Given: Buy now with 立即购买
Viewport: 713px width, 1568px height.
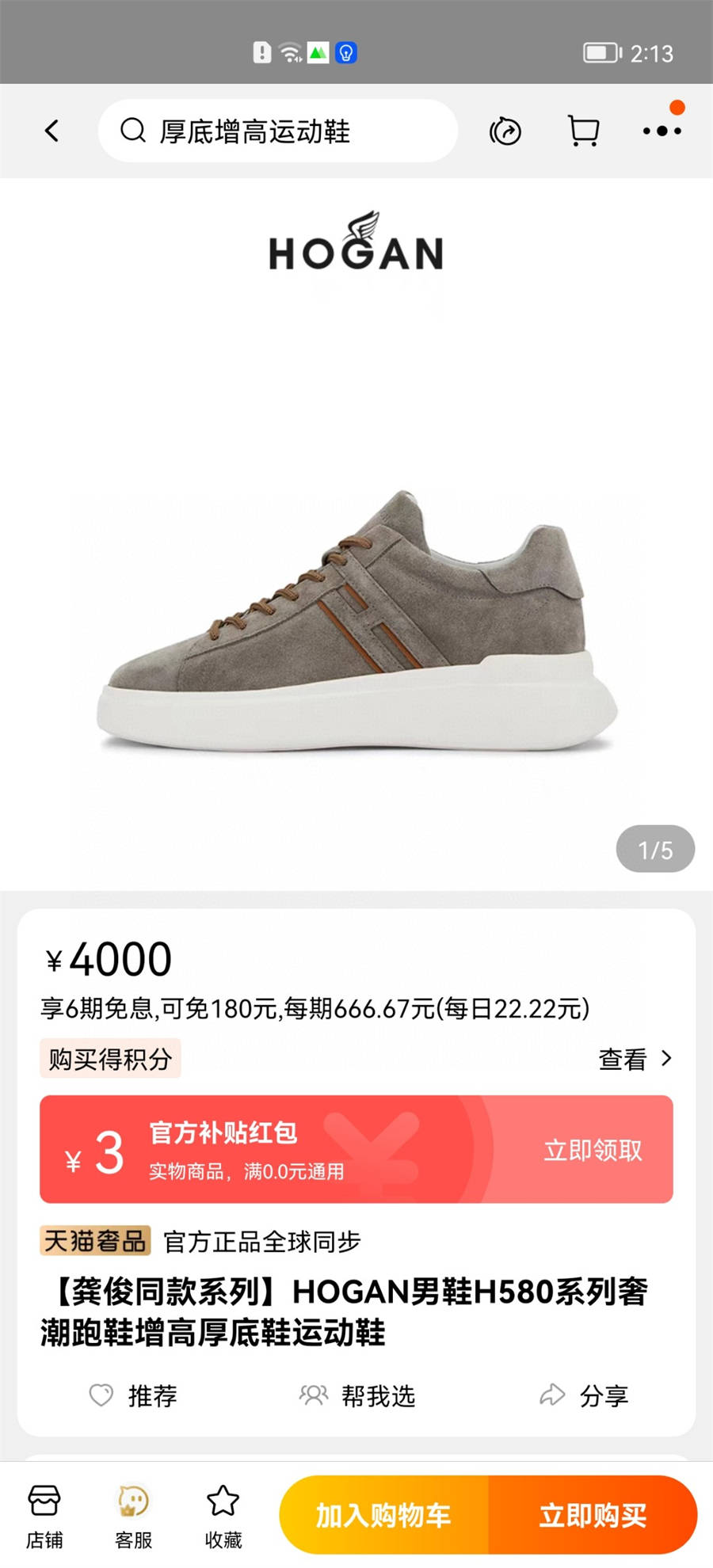Looking at the screenshot, I should (593, 1515).
